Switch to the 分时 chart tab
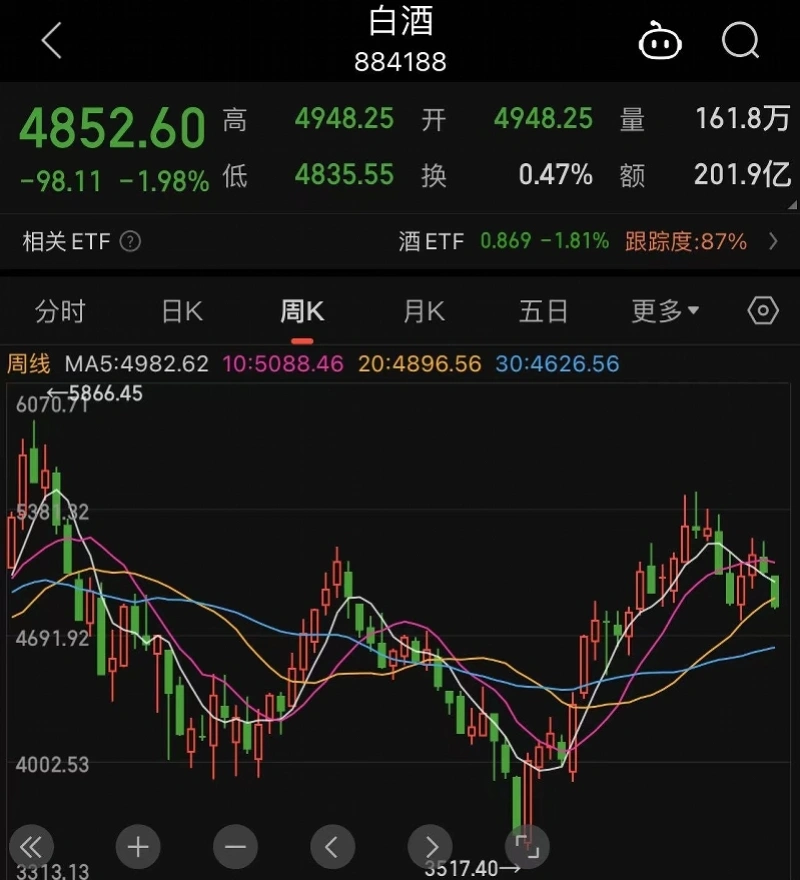800x880 pixels. 60,311
